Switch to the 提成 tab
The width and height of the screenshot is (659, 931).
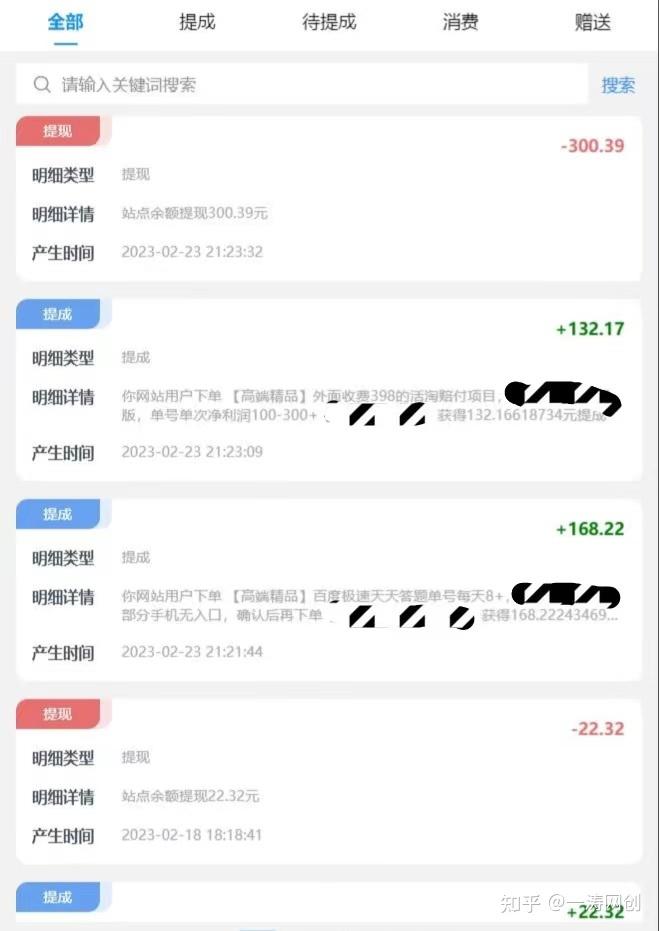click(197, 22)
